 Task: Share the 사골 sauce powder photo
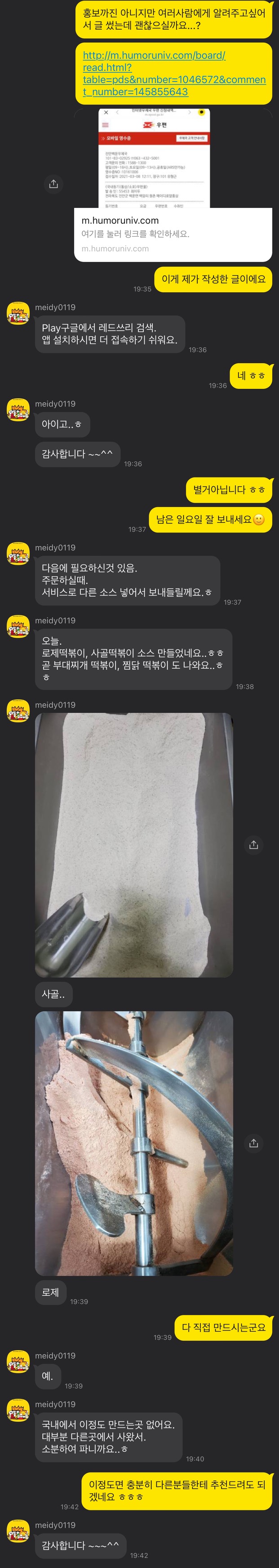point(253,845)
